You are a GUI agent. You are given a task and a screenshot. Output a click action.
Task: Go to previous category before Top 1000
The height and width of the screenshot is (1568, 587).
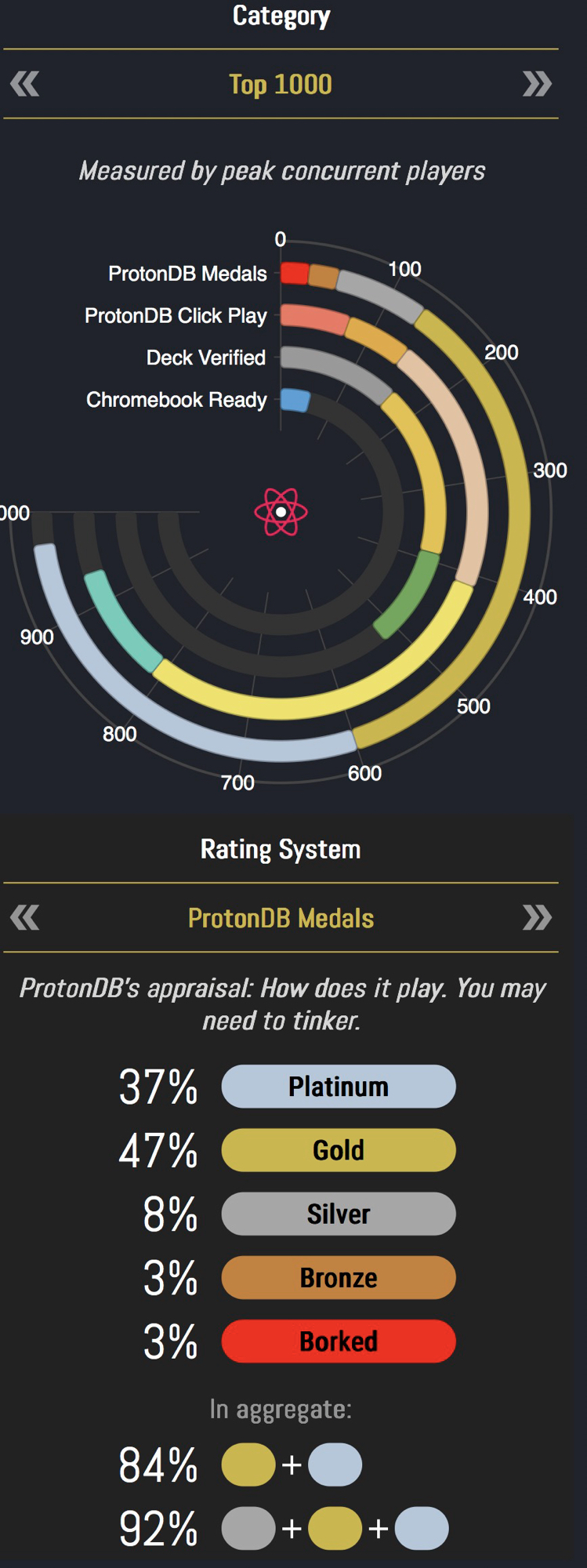pos(25,84)
